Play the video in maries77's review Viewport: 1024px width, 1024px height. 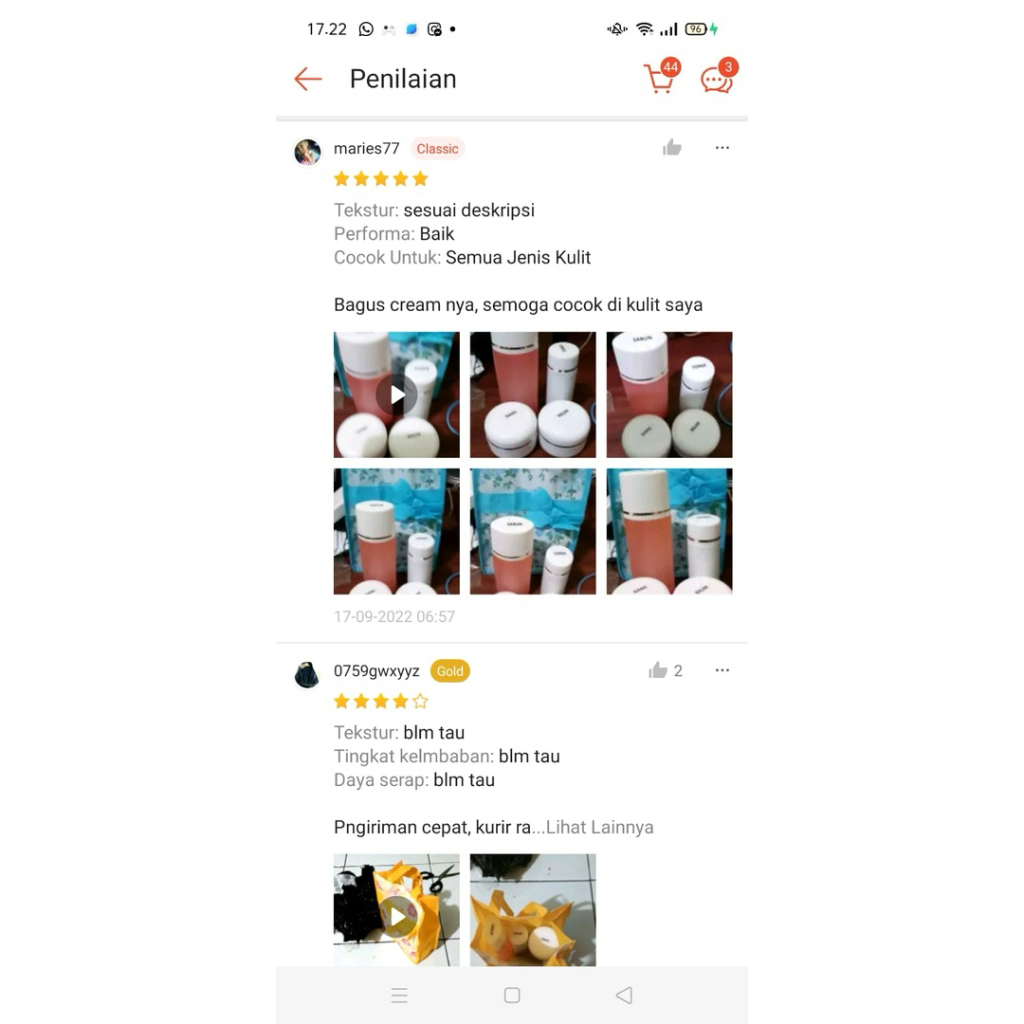(x=397, y=395)
